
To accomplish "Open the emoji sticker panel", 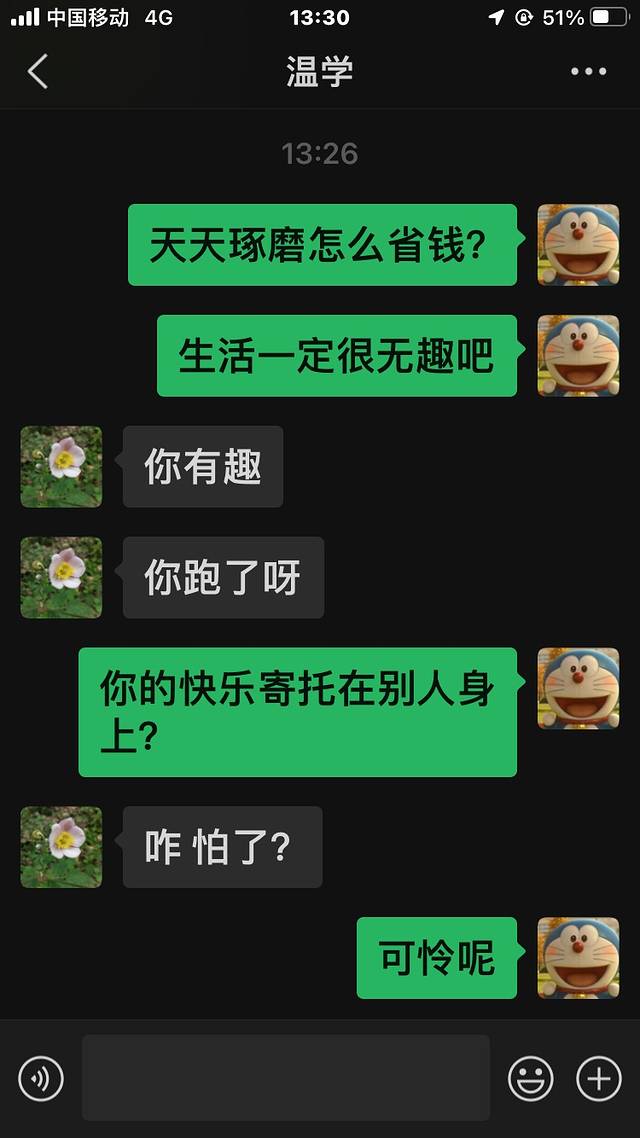I will 531,1079.
